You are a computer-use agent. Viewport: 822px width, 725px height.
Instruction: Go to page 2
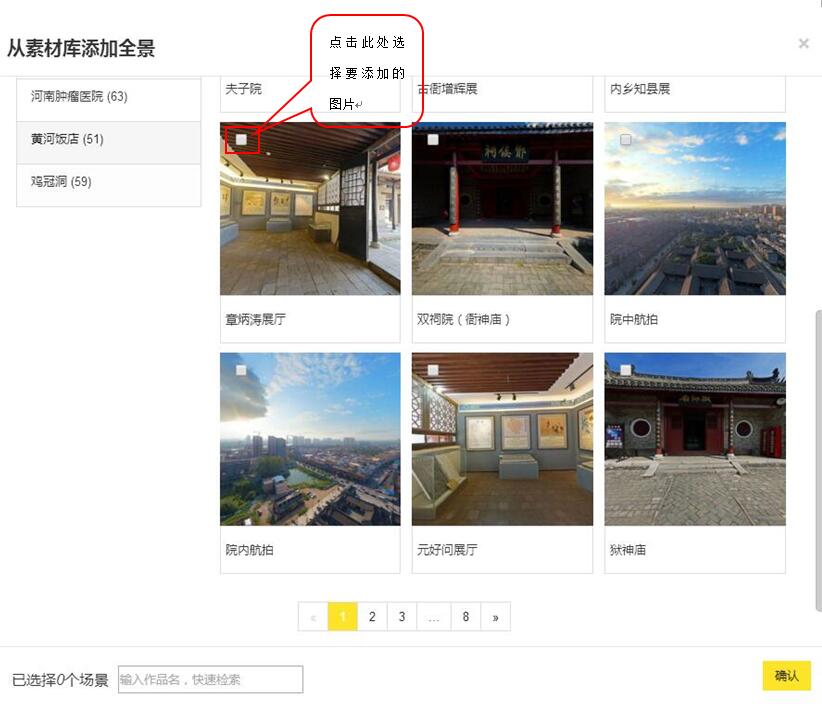pos(372,617)
